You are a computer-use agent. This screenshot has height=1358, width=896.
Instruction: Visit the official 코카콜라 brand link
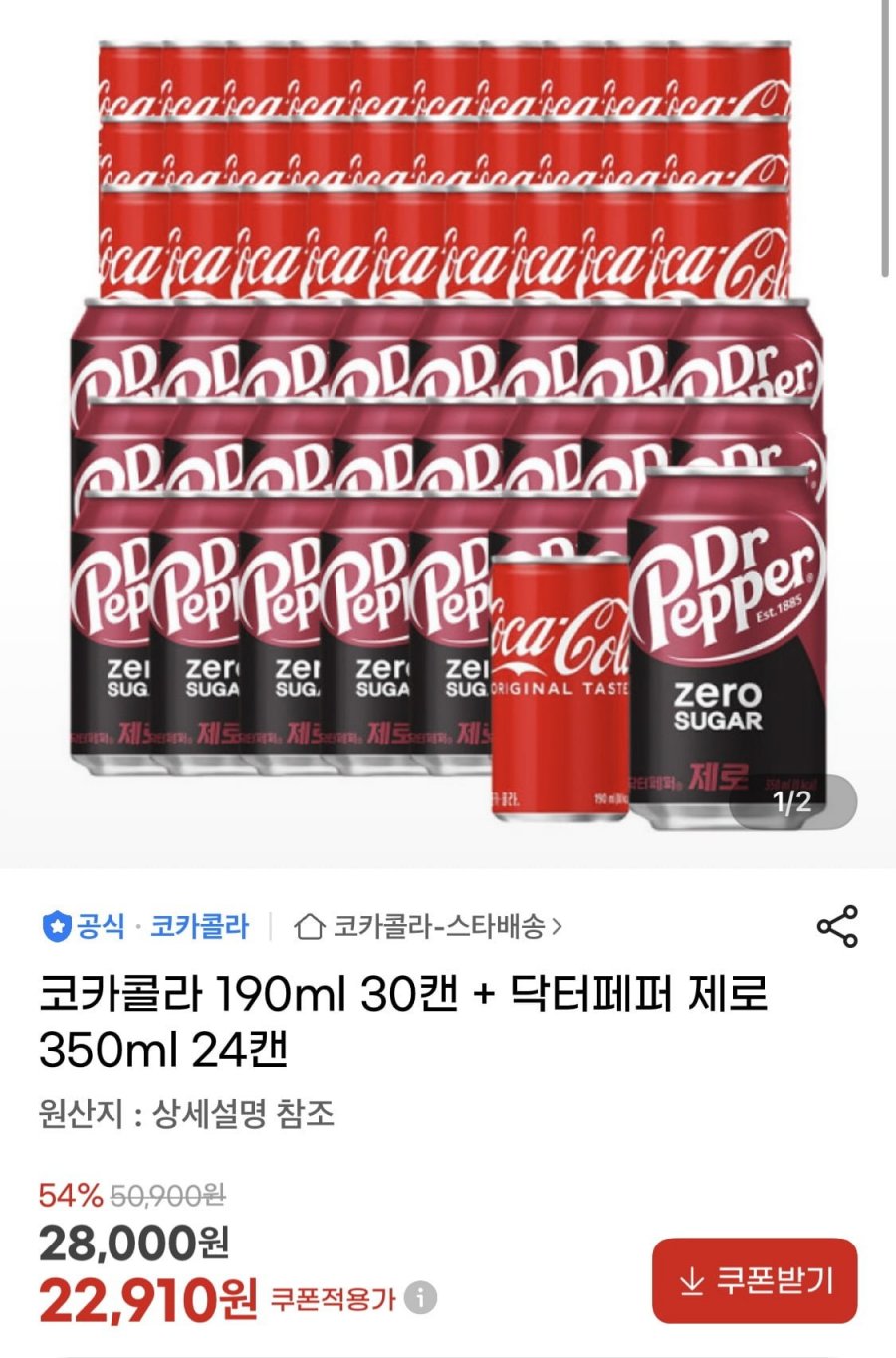(199, 927)
